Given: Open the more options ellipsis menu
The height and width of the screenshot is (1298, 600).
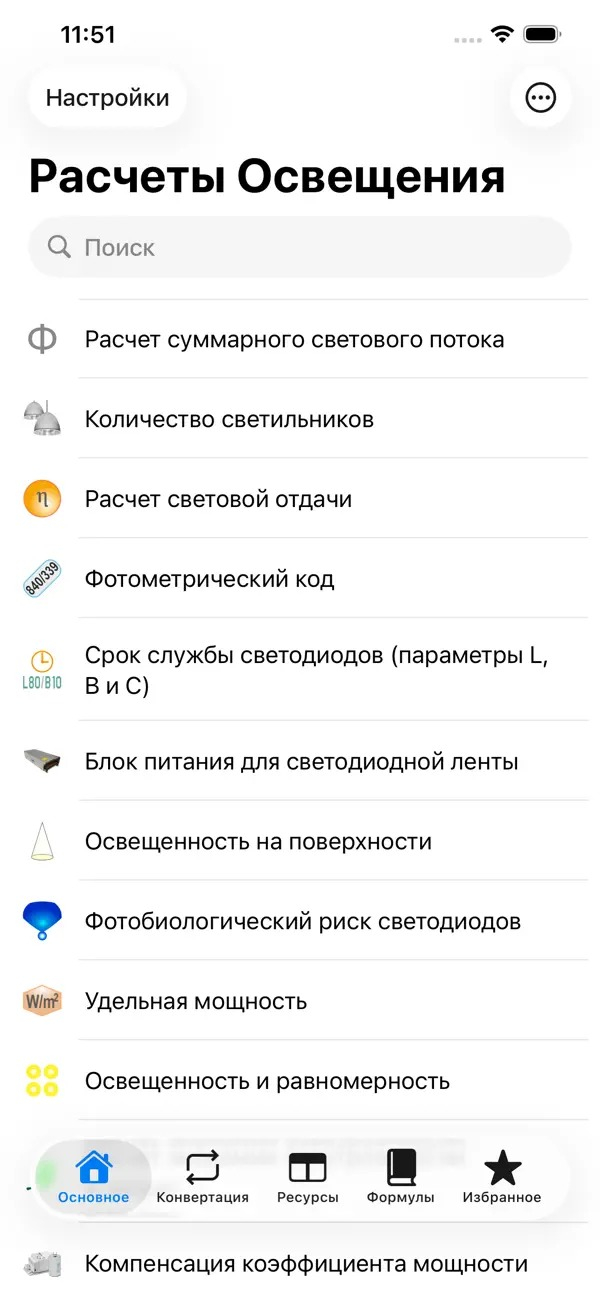Looking at the screenshot, I should (x=541, y=98).
